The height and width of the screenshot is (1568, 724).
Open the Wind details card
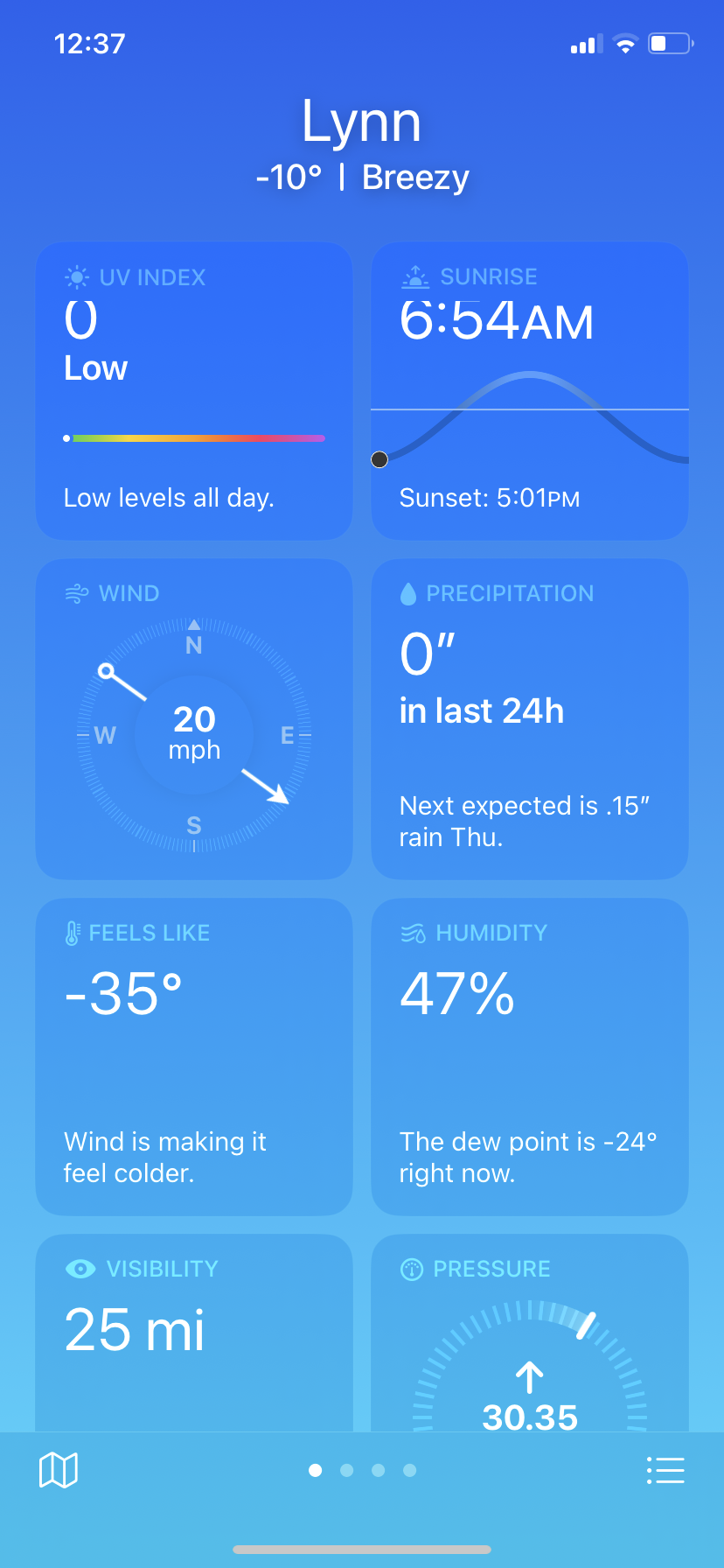click(x=193, y=719)
